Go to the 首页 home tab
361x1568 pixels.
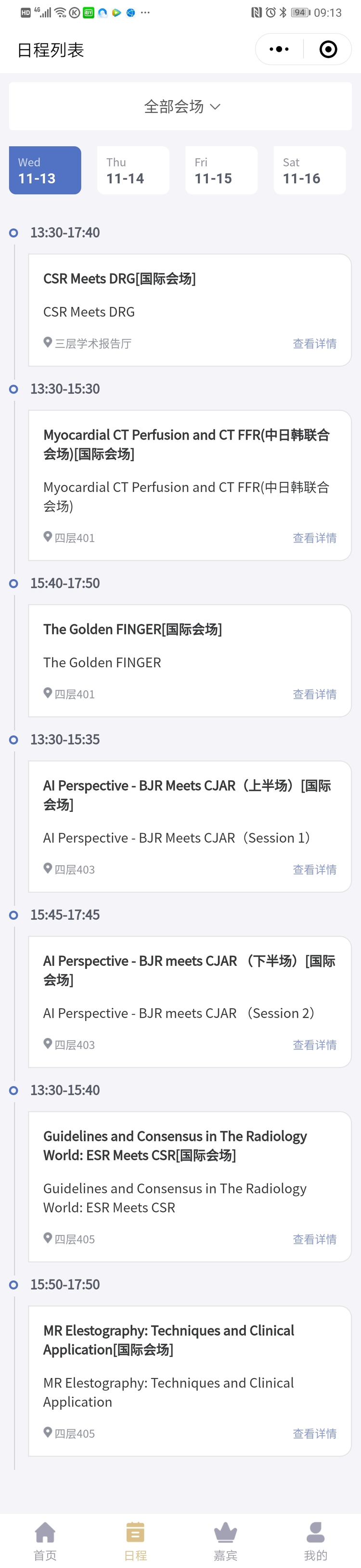pyautogui.click(x=45, y=1541)
